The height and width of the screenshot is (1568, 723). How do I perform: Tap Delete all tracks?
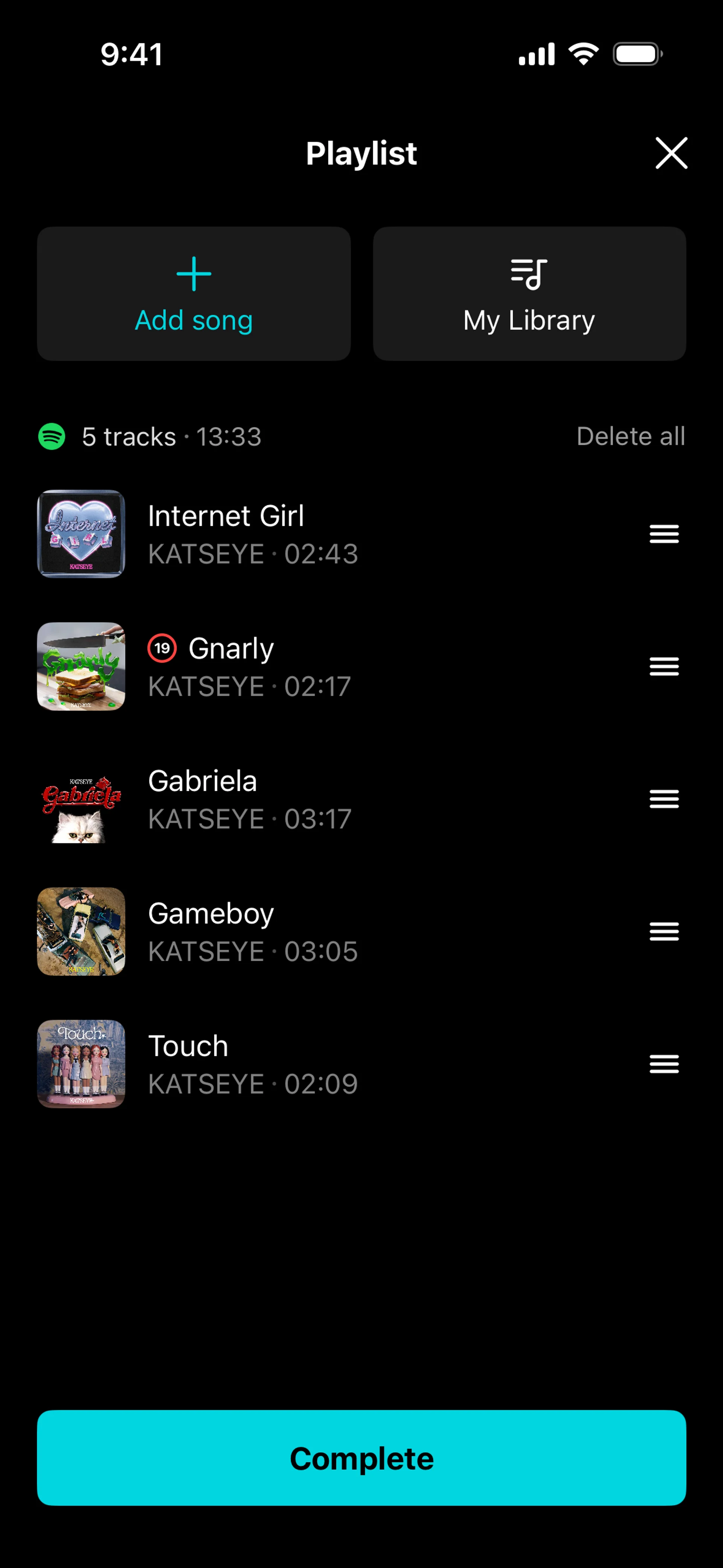pos(630,436)
